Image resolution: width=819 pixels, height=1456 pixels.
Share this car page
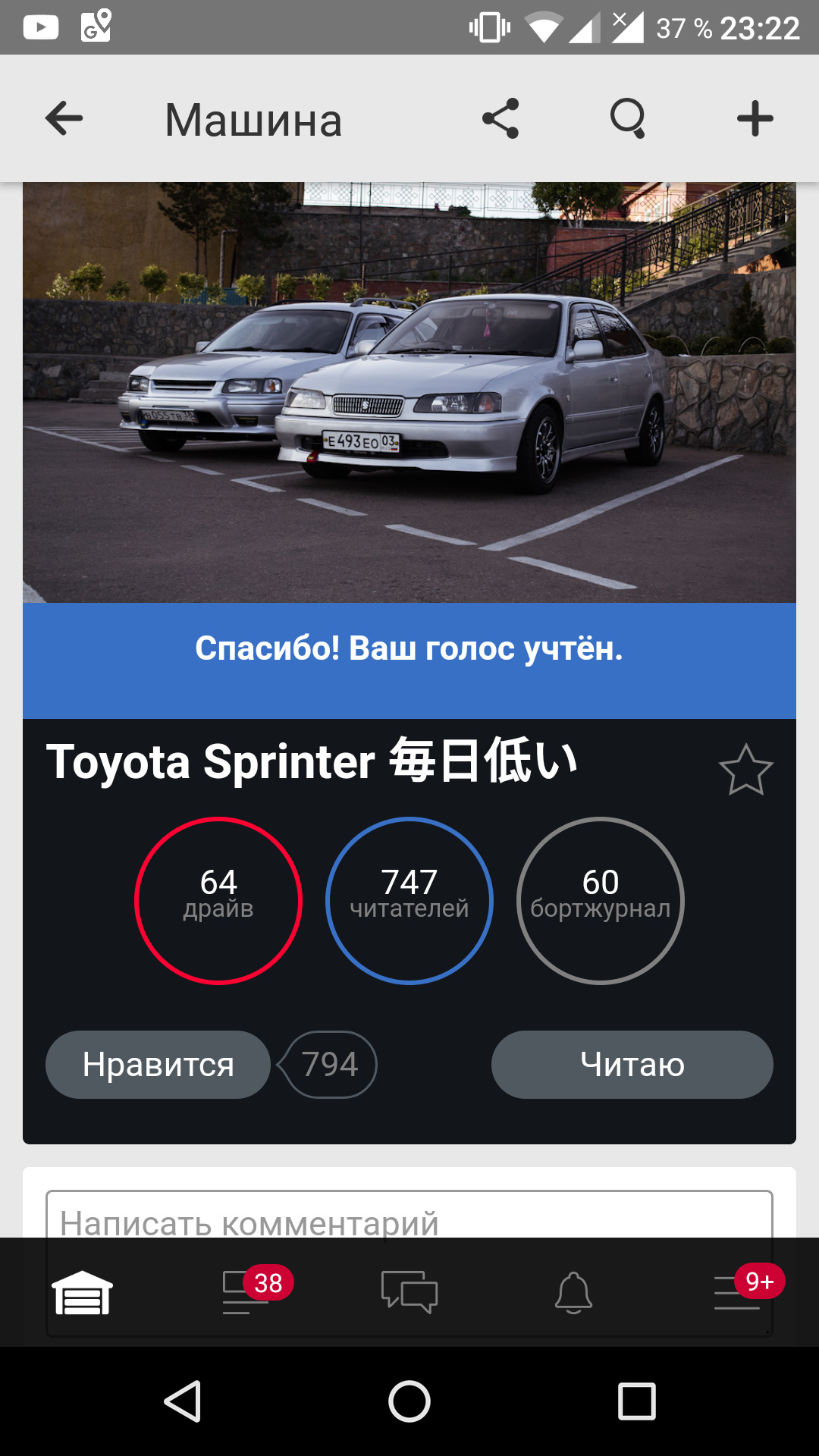point(500,119)
